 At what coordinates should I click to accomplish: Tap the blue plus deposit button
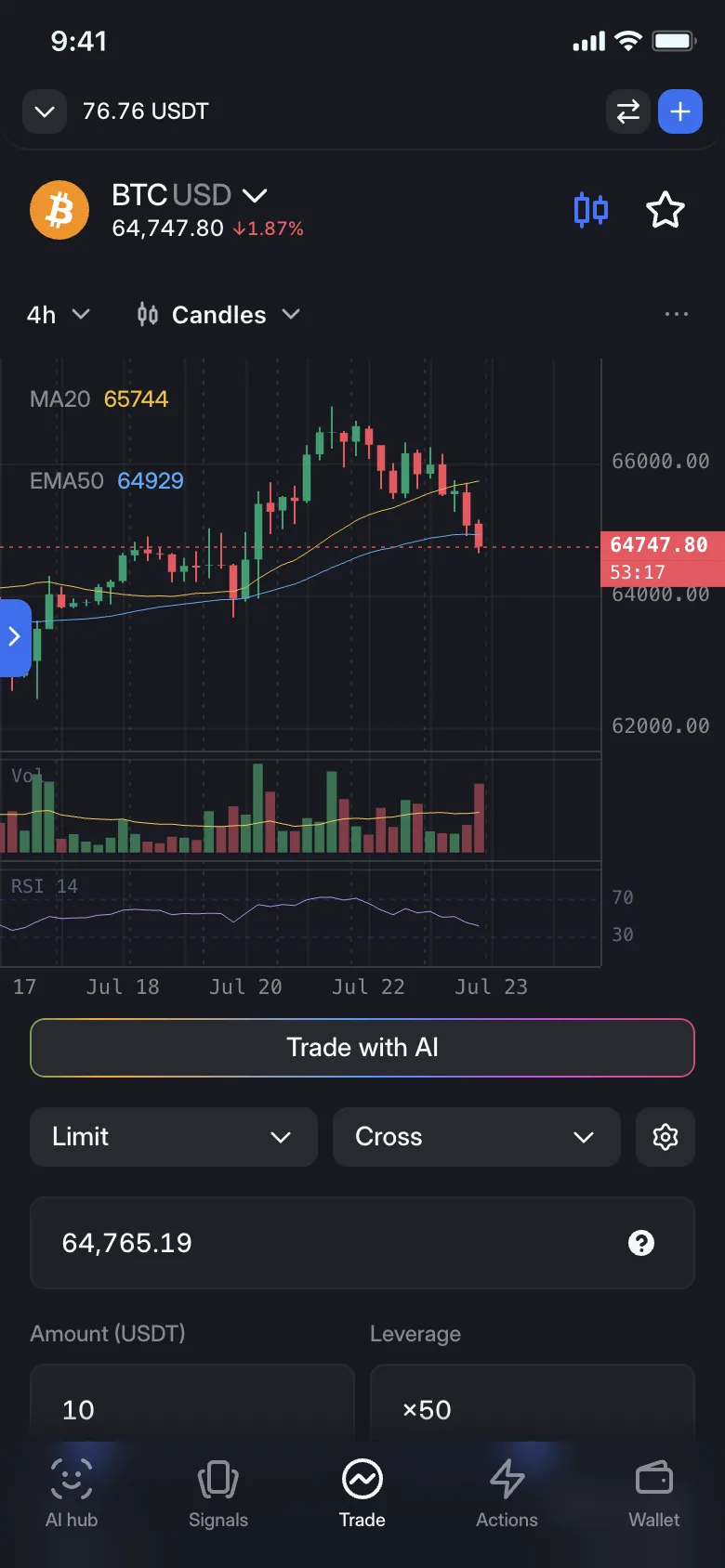click(x=680, y=111)
